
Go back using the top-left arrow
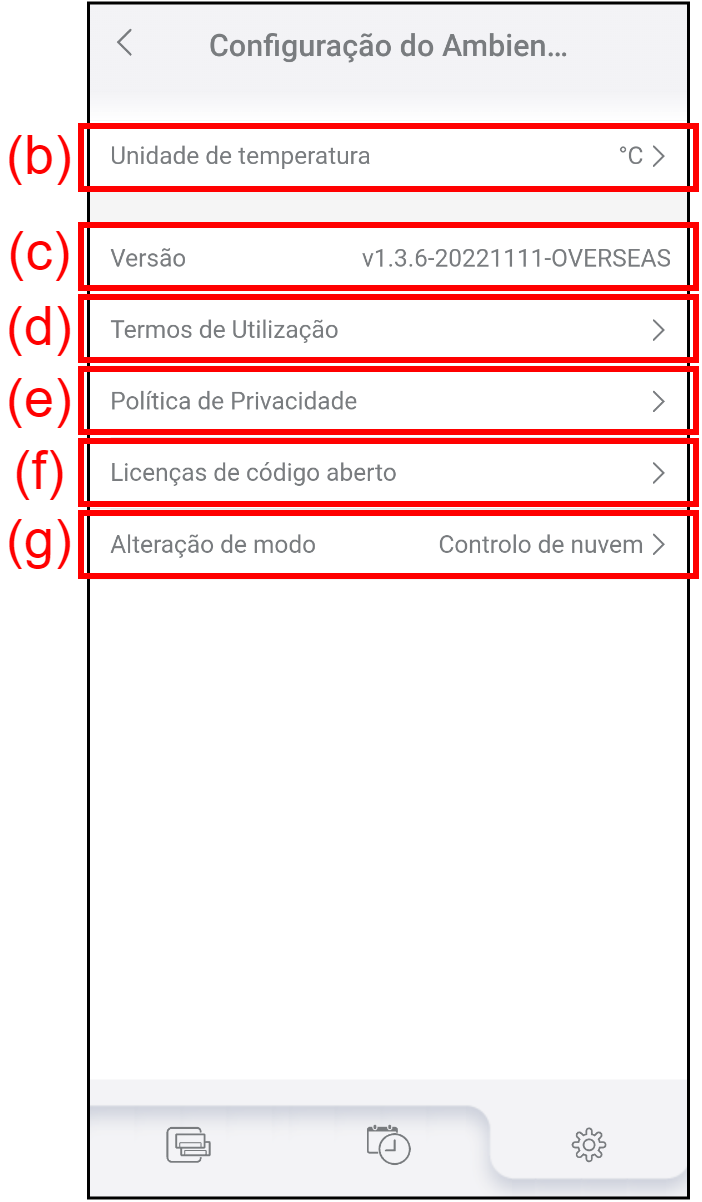click(124, 43)
